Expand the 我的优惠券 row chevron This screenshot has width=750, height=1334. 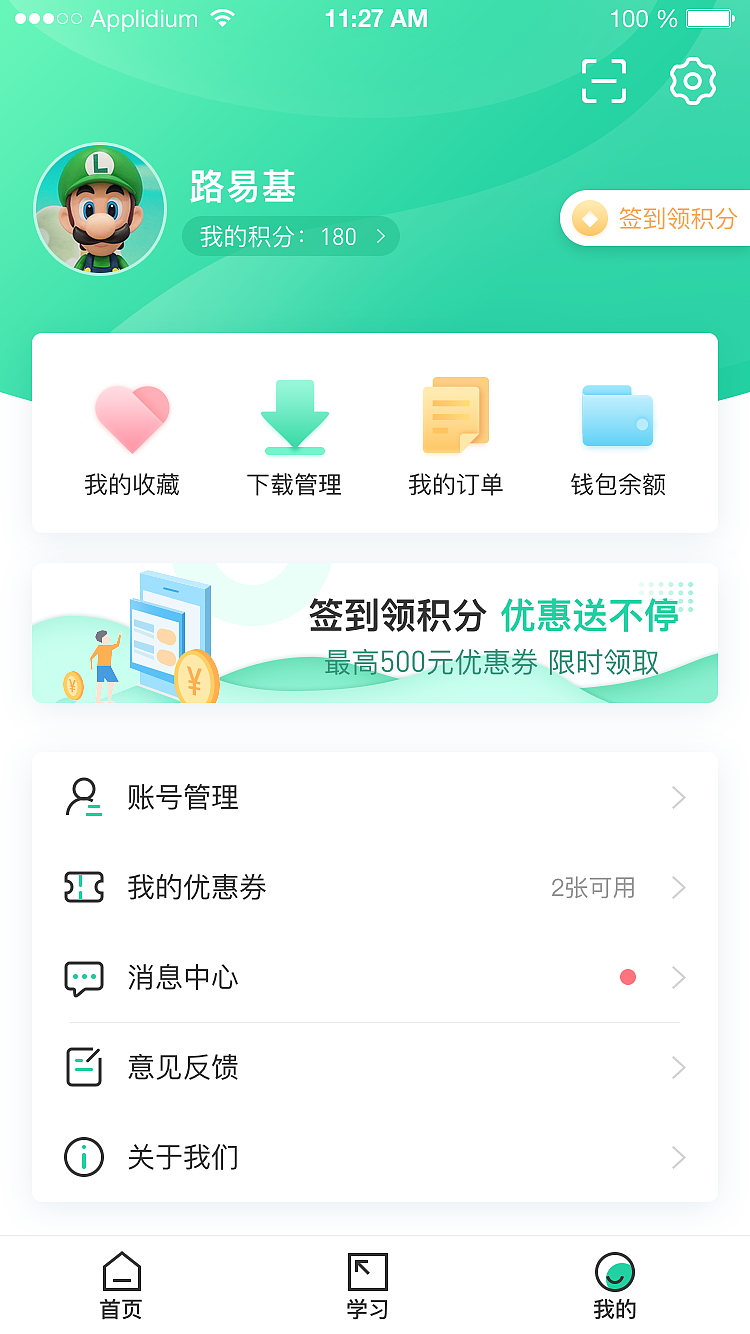coord(678,887)
